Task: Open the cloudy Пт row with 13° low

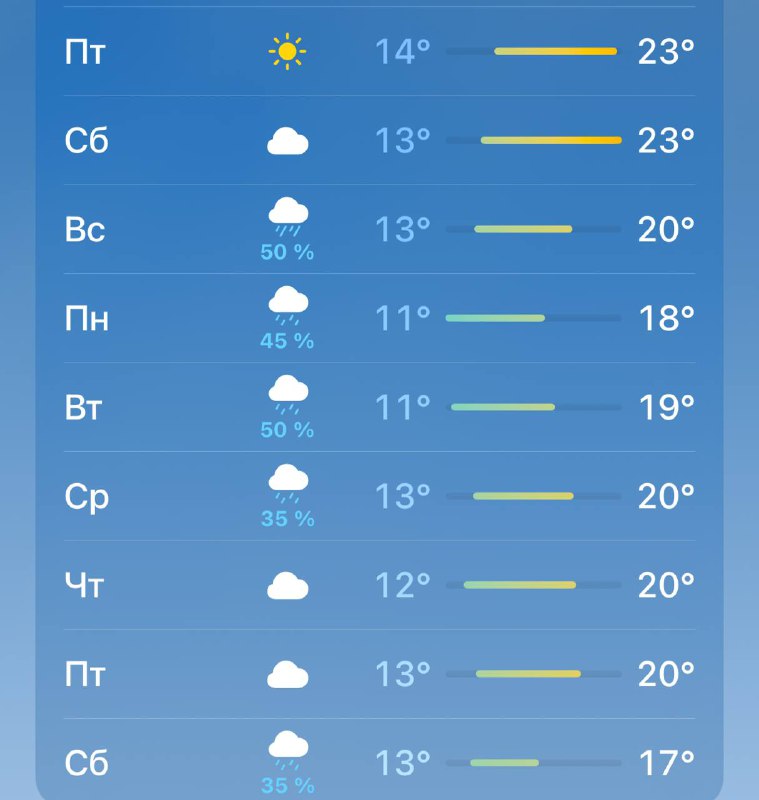Action: click(x=379, y=674)
